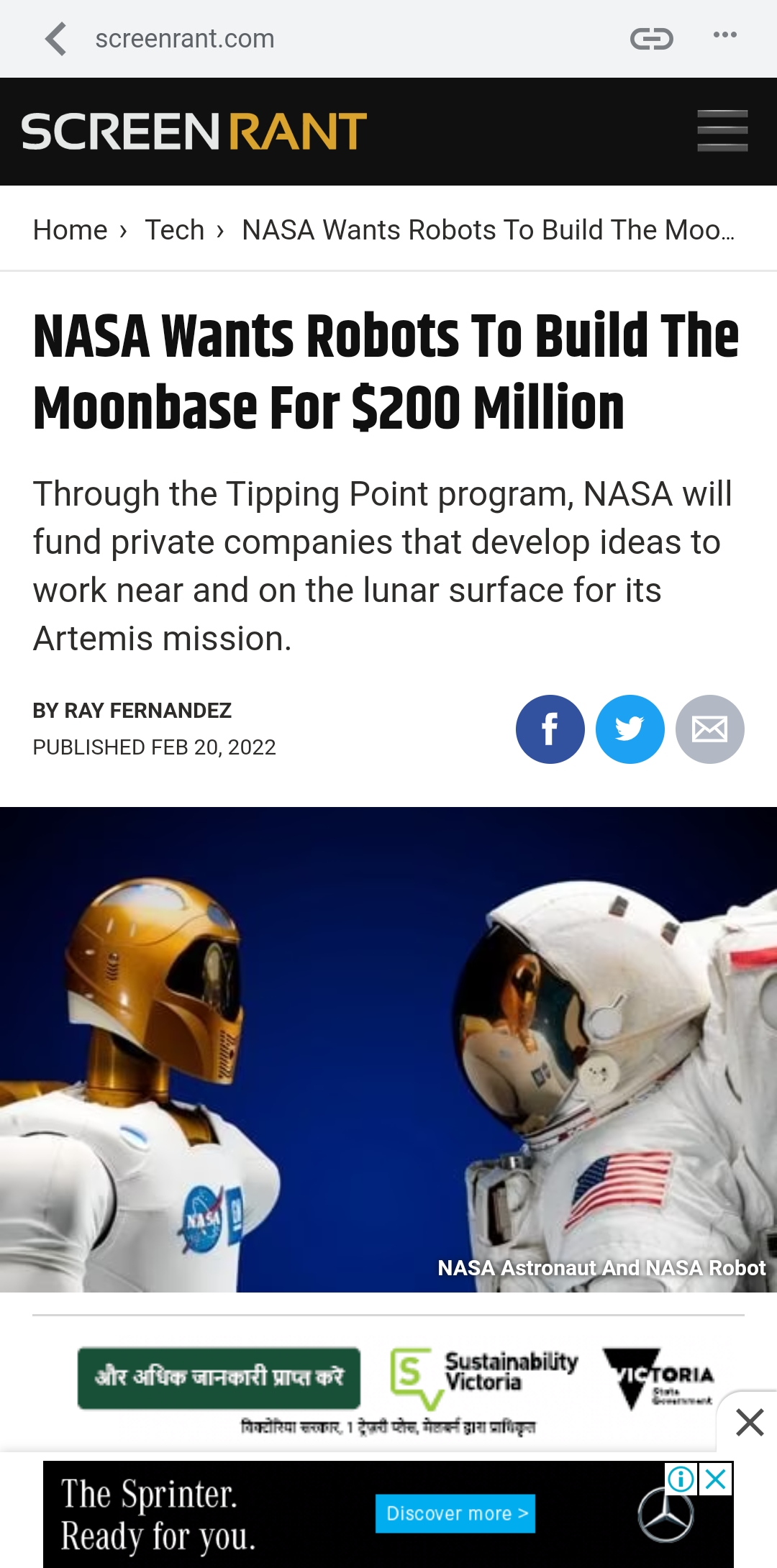Share the article via email
The height and width of the screenshot is (1568, 777).
click(710, 729)
